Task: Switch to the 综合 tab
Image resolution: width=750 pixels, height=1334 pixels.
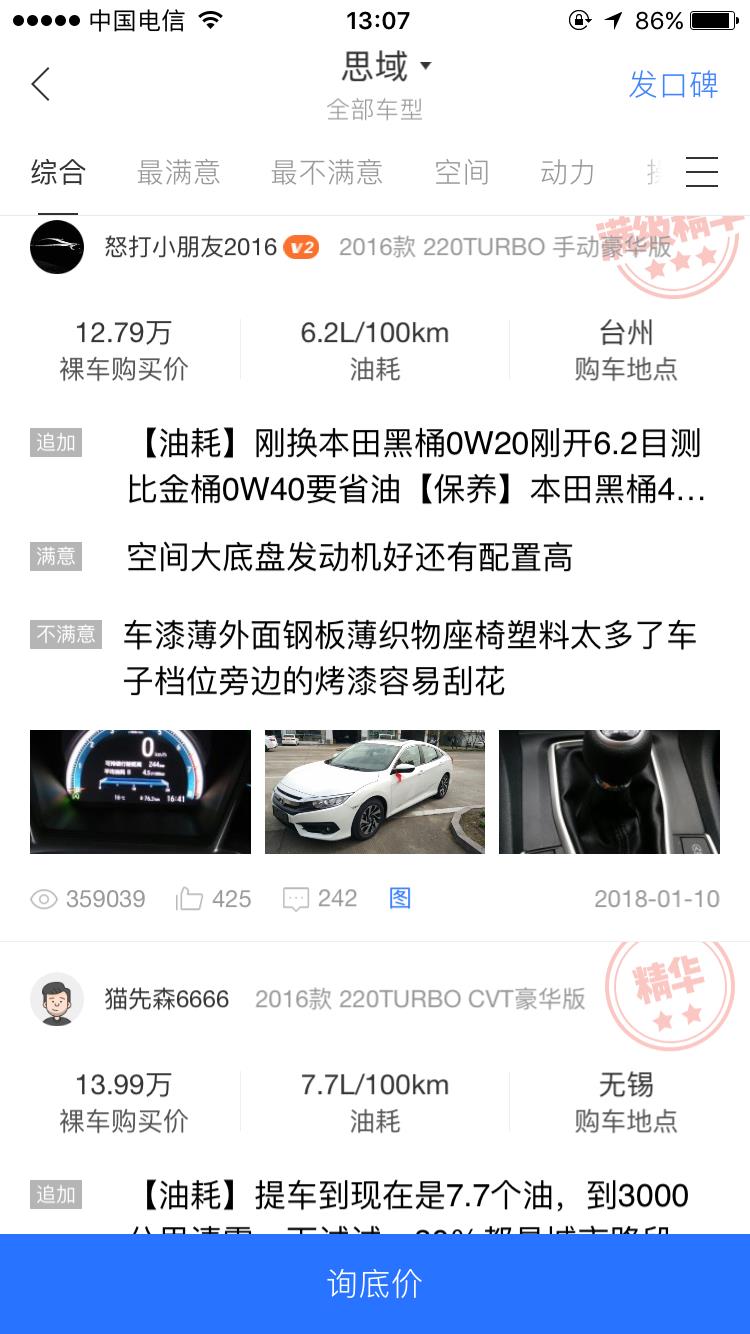Action: (58, 172)
